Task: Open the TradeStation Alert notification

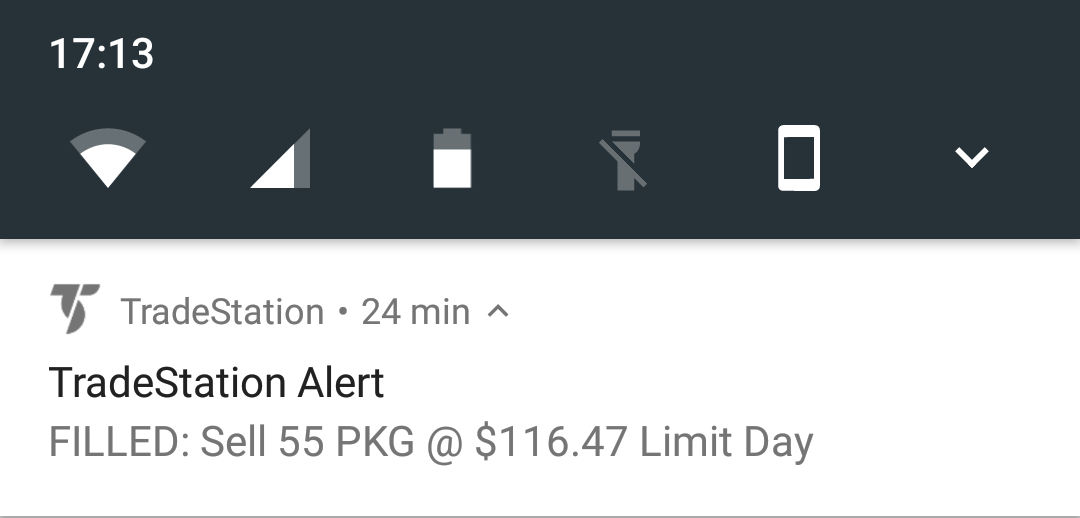Action: tap(430, 412)
